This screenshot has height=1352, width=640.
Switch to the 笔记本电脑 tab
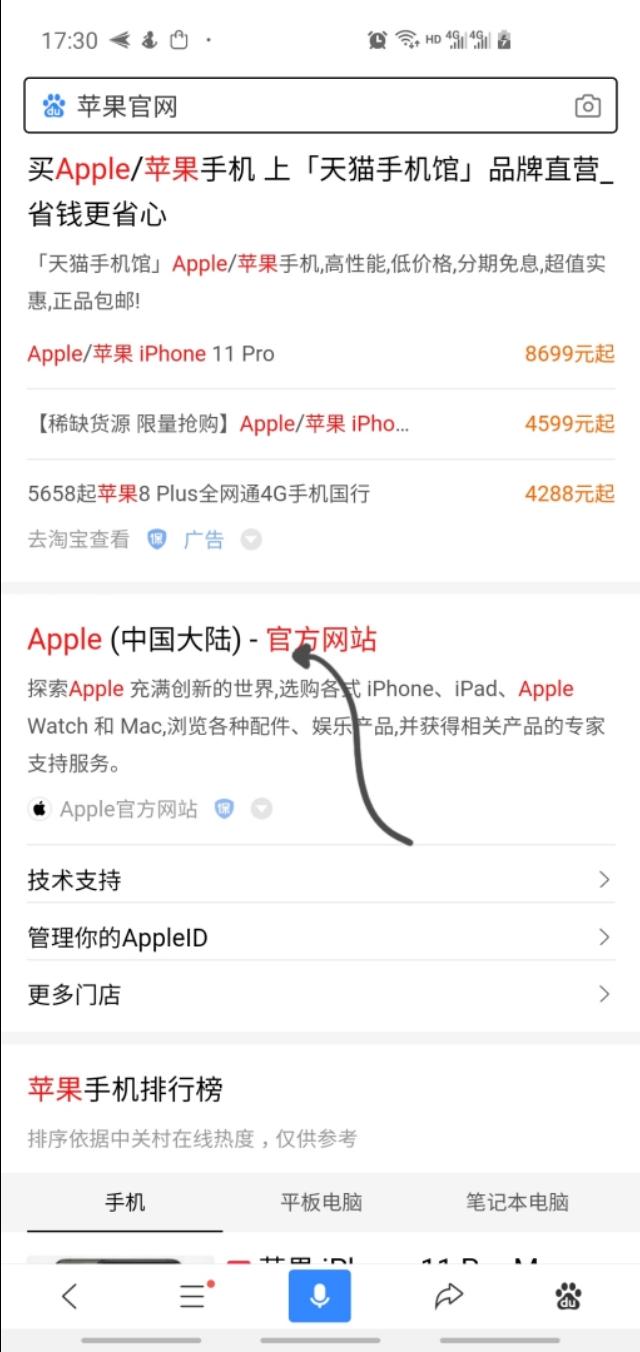517,1202
